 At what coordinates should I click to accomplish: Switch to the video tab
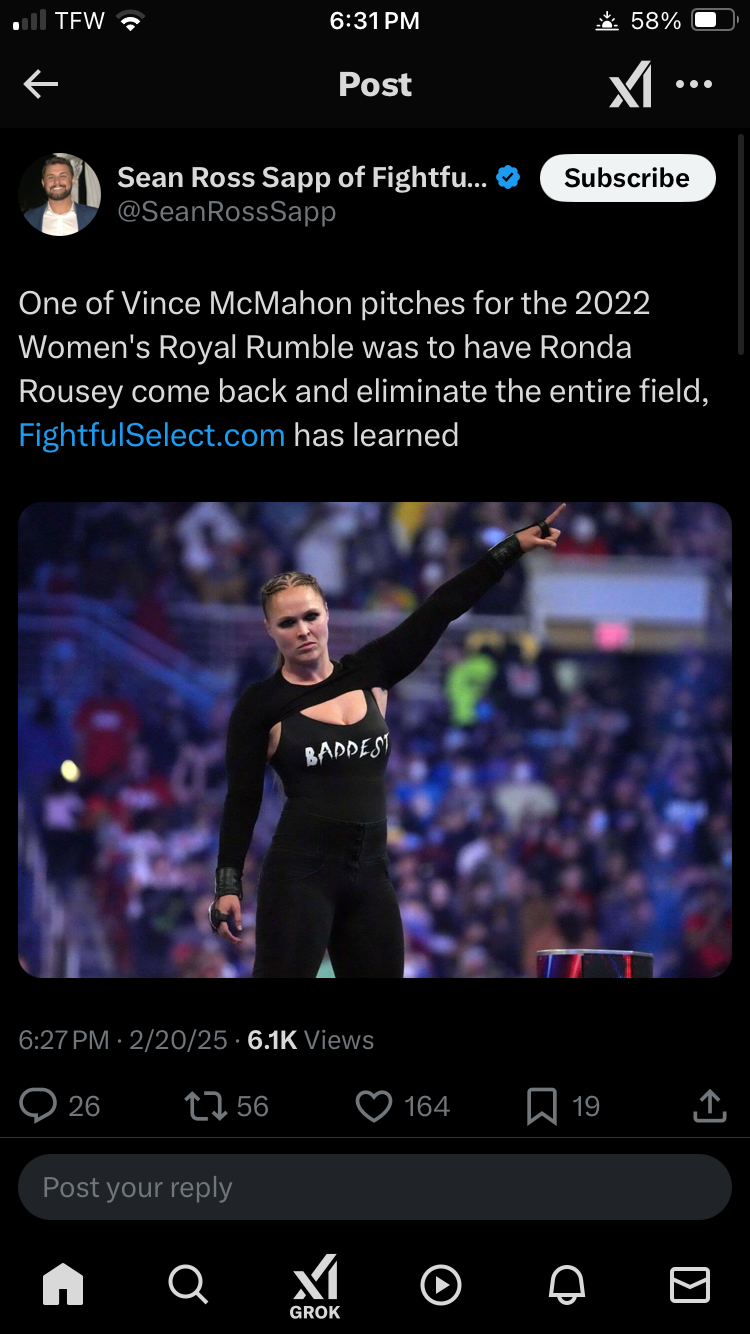pos(441,1285)
